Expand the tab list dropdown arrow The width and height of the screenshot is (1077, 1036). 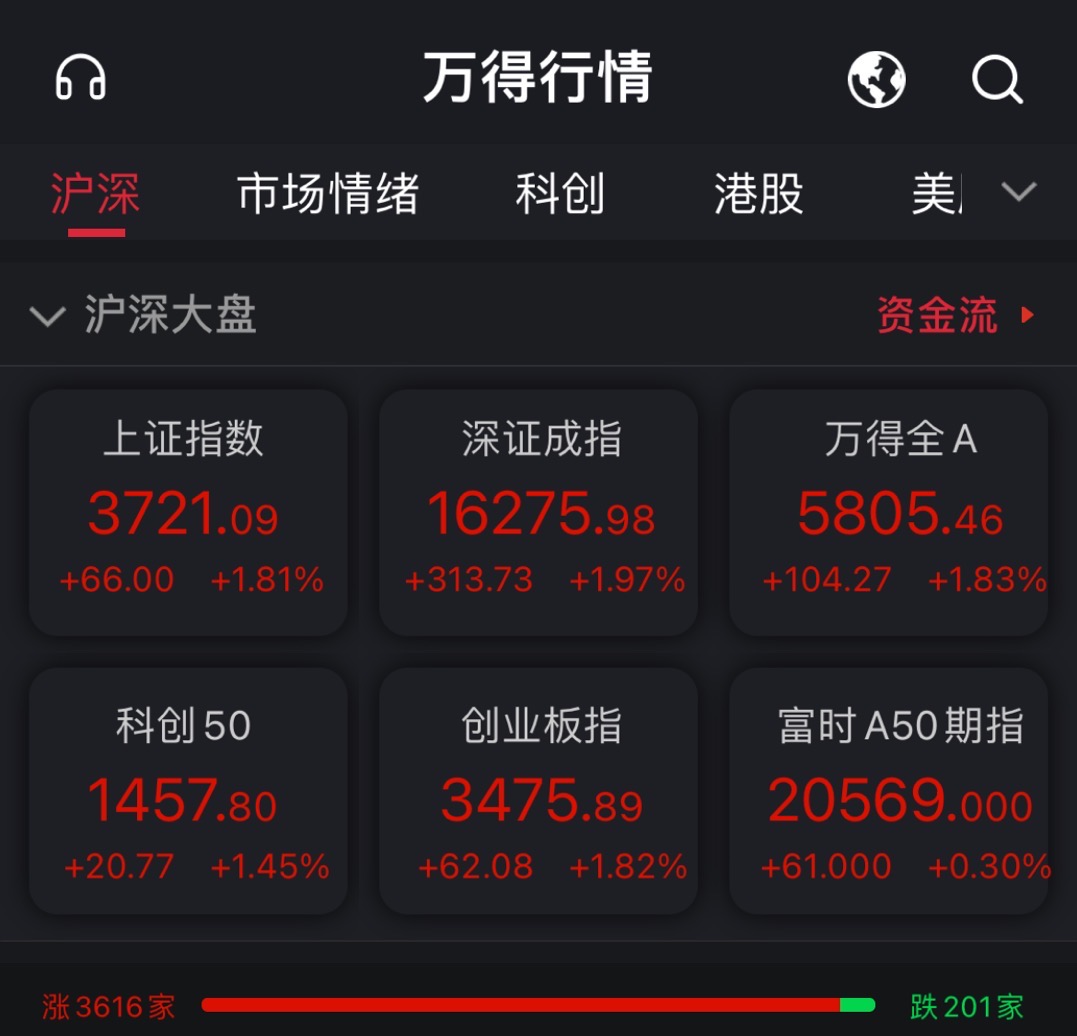[1019, 192]
